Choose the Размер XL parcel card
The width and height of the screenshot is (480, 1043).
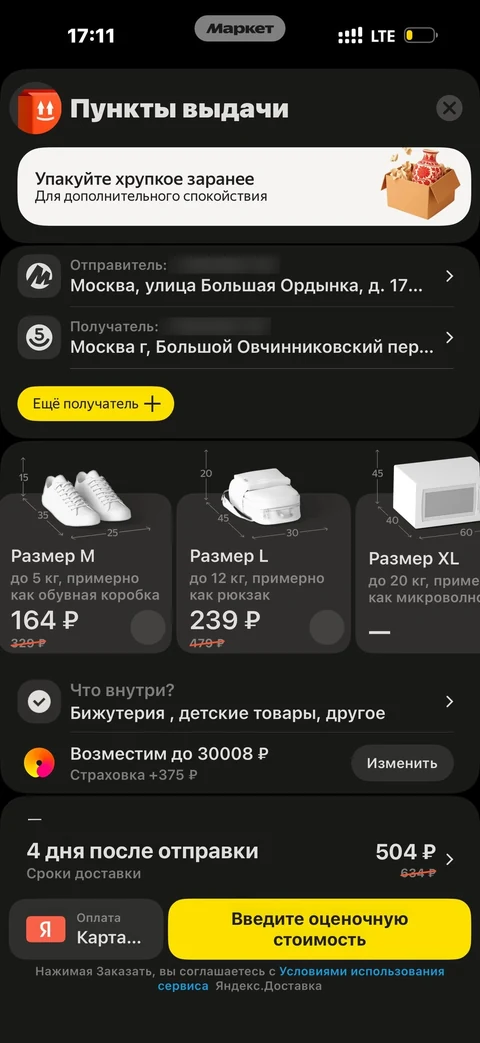(x=418, y=573)
